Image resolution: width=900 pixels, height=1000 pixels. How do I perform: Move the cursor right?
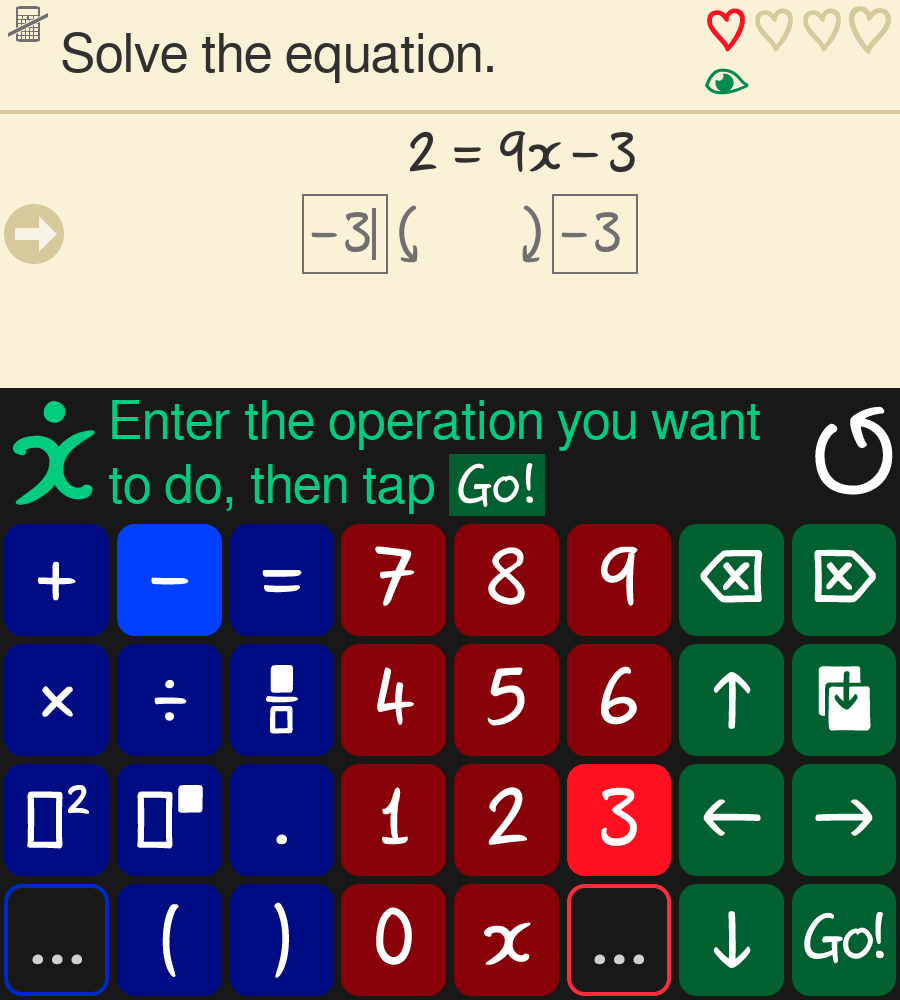pyautogui.click(x=843, y=819)
